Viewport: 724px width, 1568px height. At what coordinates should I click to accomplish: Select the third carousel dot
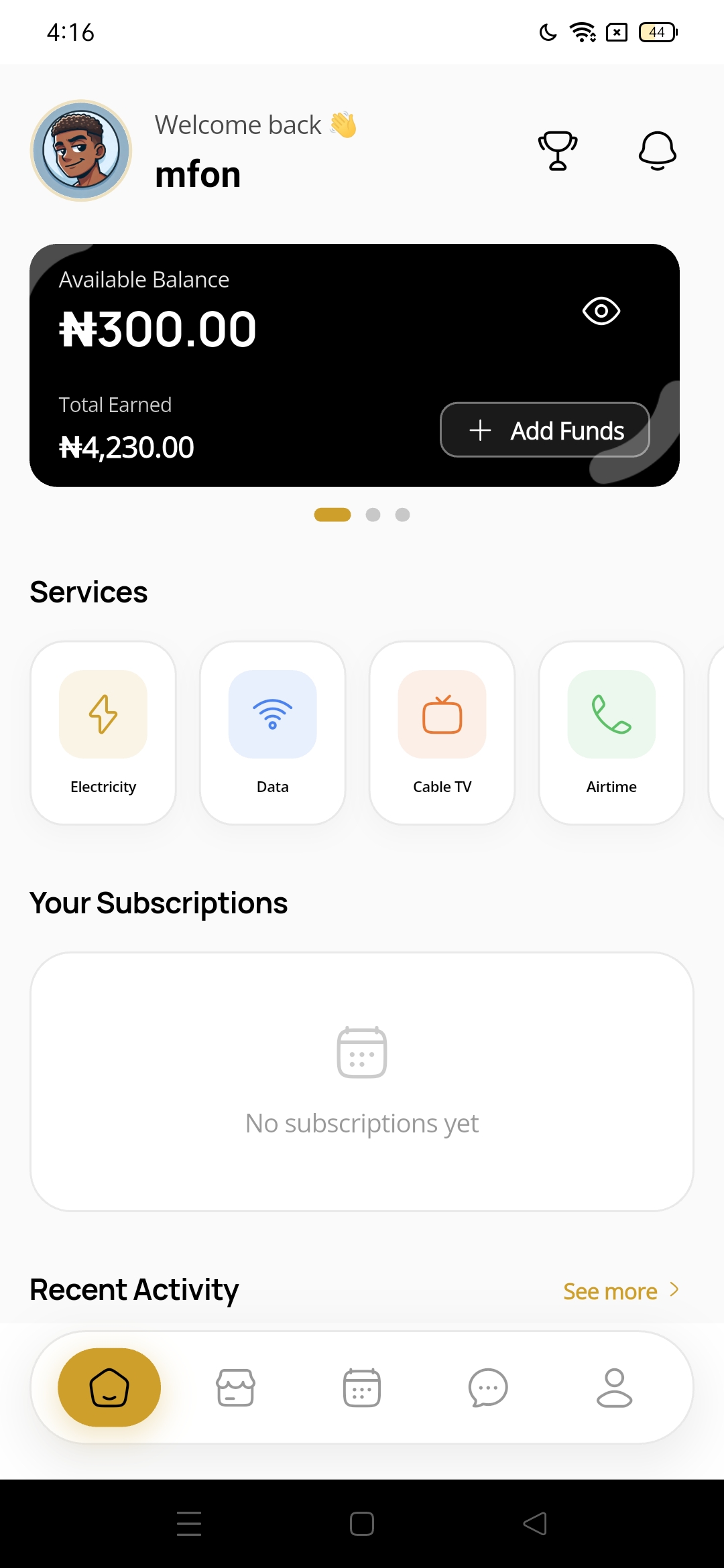click(402, 515)
